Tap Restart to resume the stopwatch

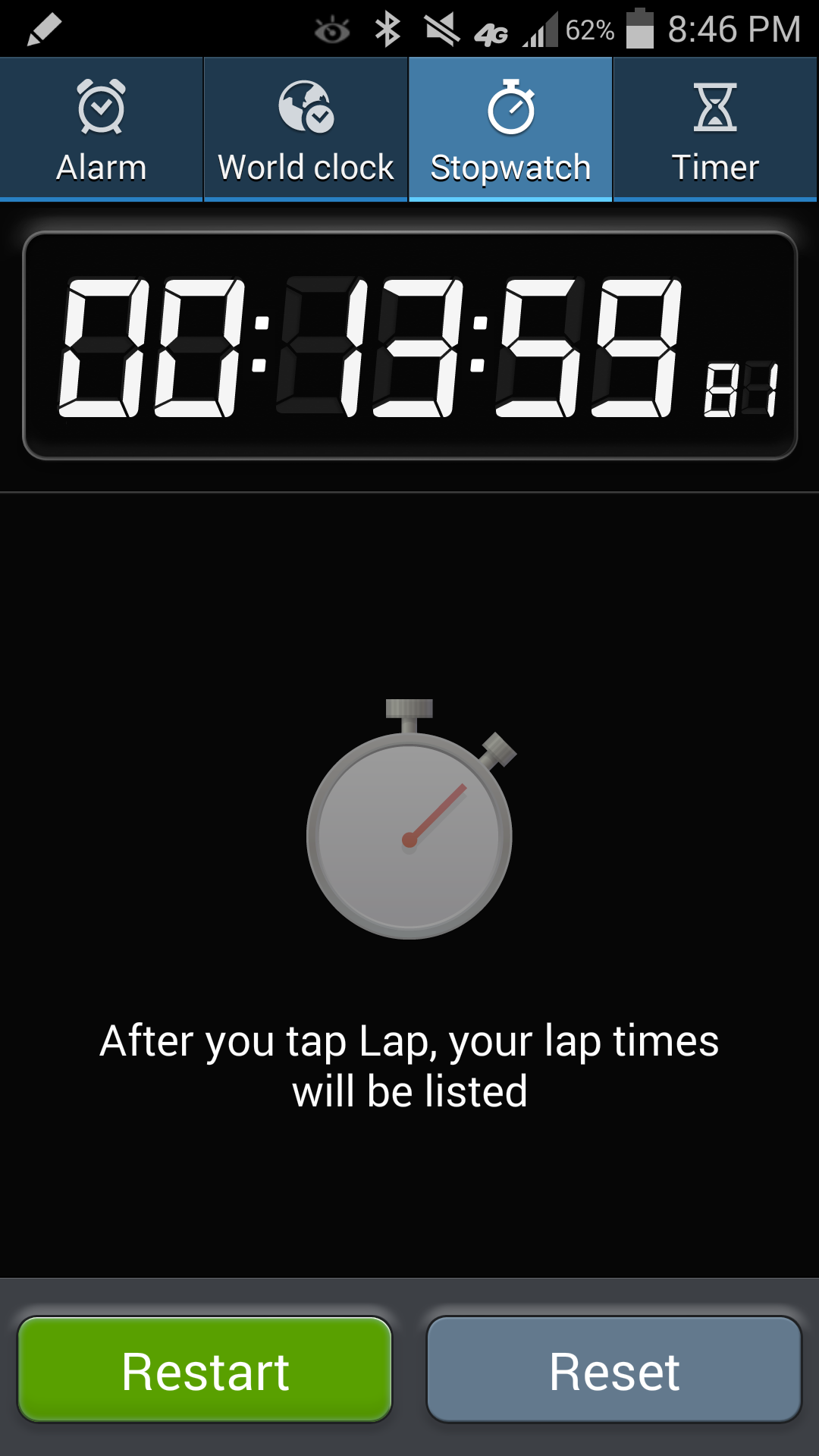(x=205, y=1370)
